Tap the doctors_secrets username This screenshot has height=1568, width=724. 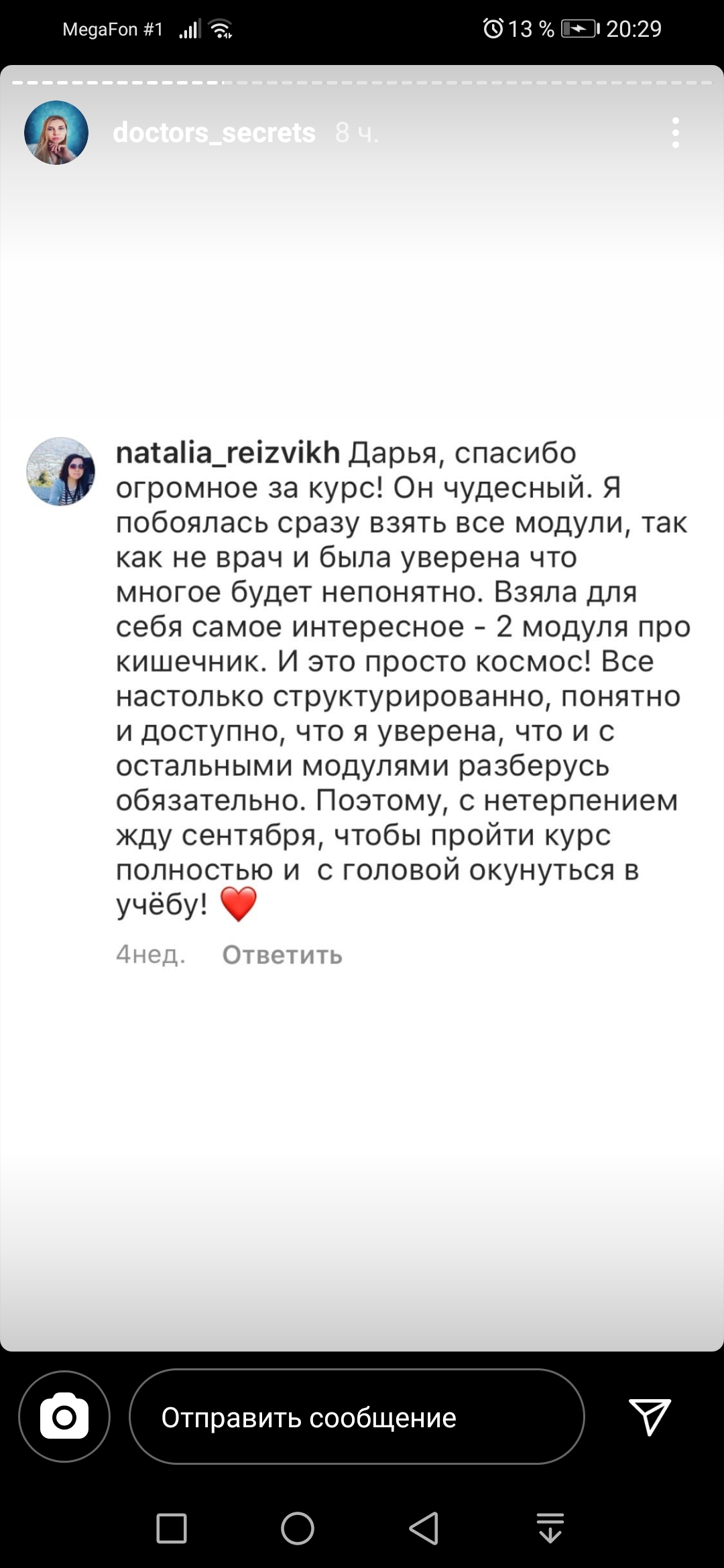point(214,133)
